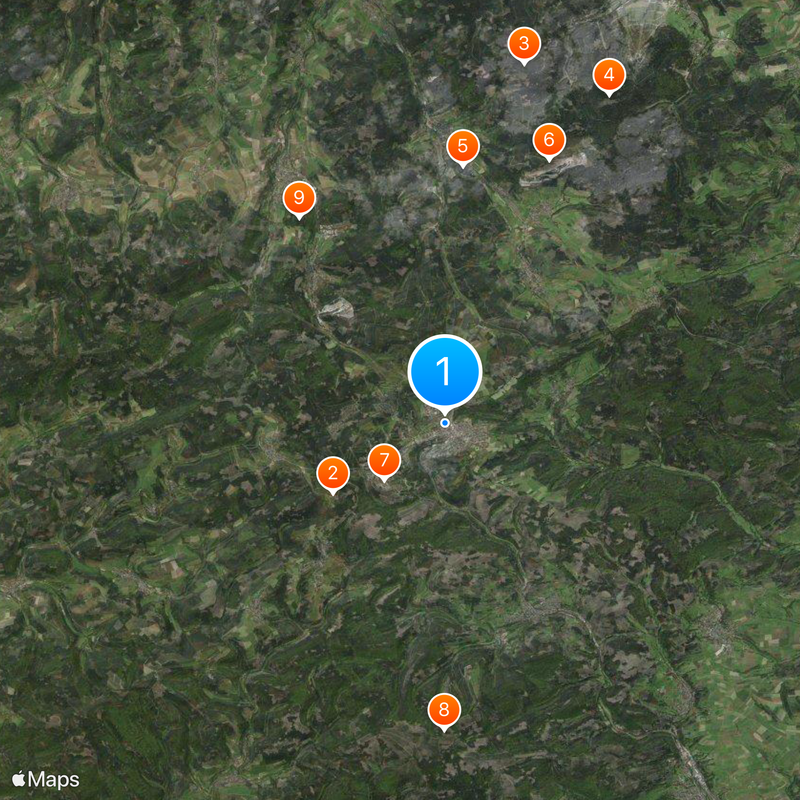Screen dimensions: 800x800
Task: Open the orange map pin 4
Action: [x=609, y=75]
